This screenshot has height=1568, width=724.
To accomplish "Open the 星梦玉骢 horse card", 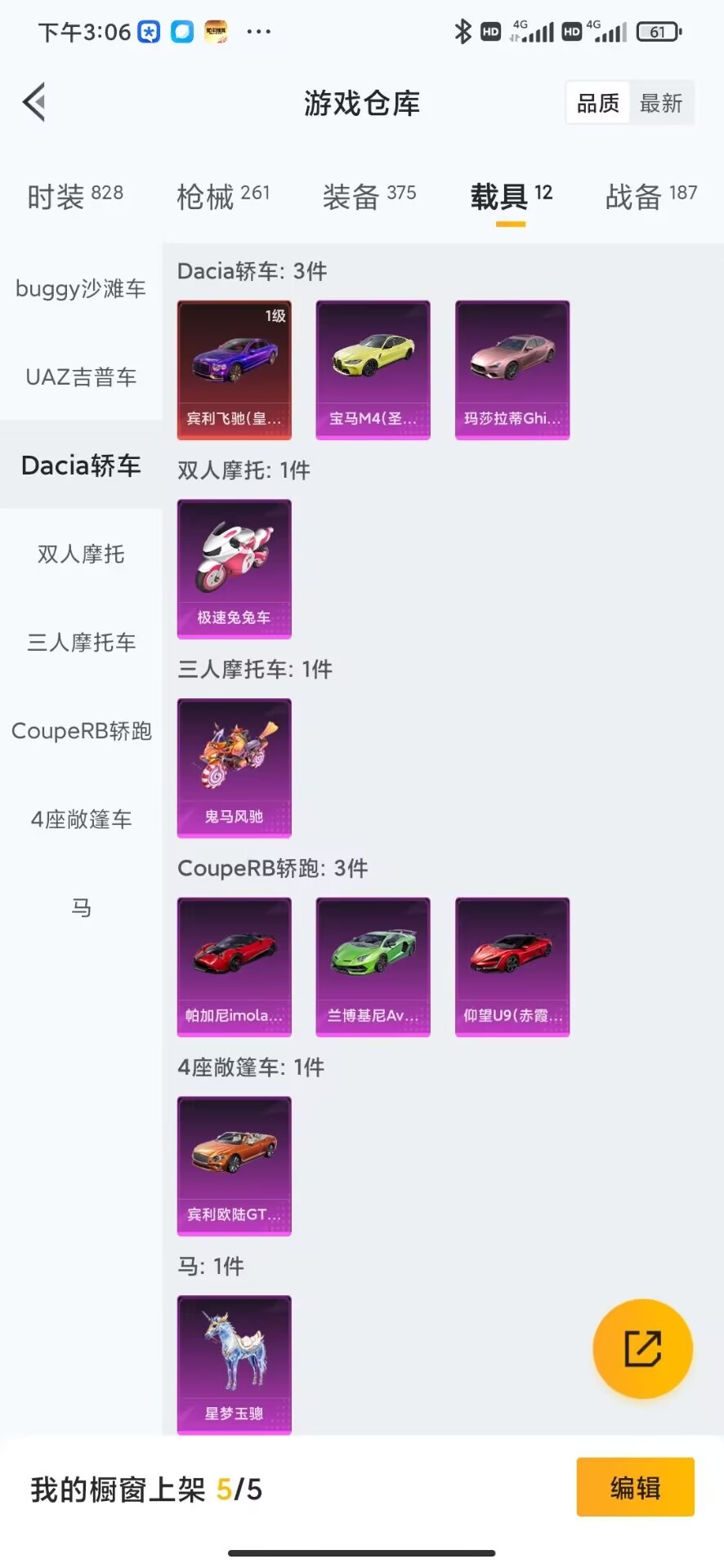I will [x=235, y=1365].
